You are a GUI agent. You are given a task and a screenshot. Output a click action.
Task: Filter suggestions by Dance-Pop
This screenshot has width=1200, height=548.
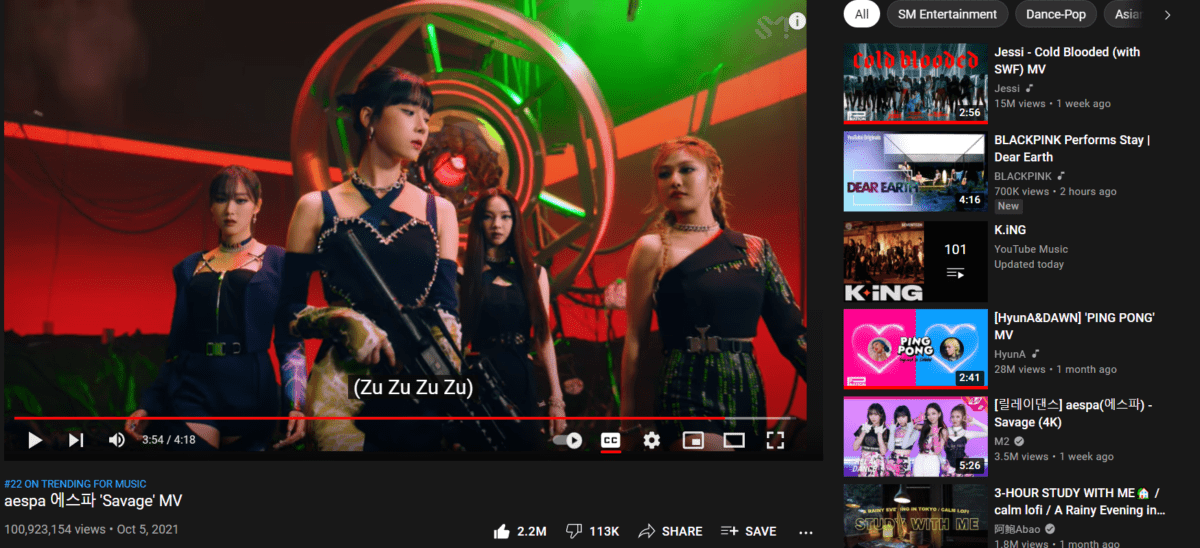point(1055,15)
